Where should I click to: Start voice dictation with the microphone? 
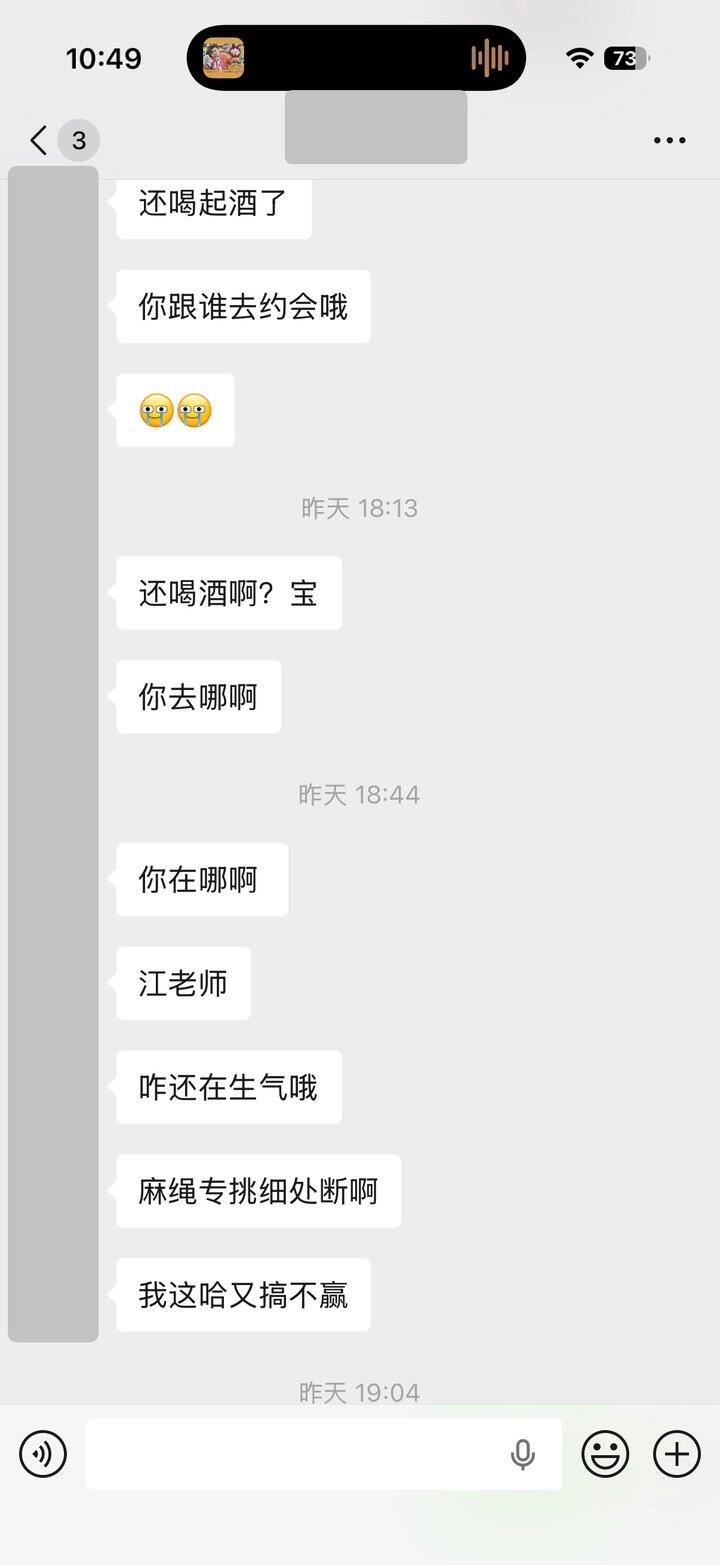click(522, 1454)
